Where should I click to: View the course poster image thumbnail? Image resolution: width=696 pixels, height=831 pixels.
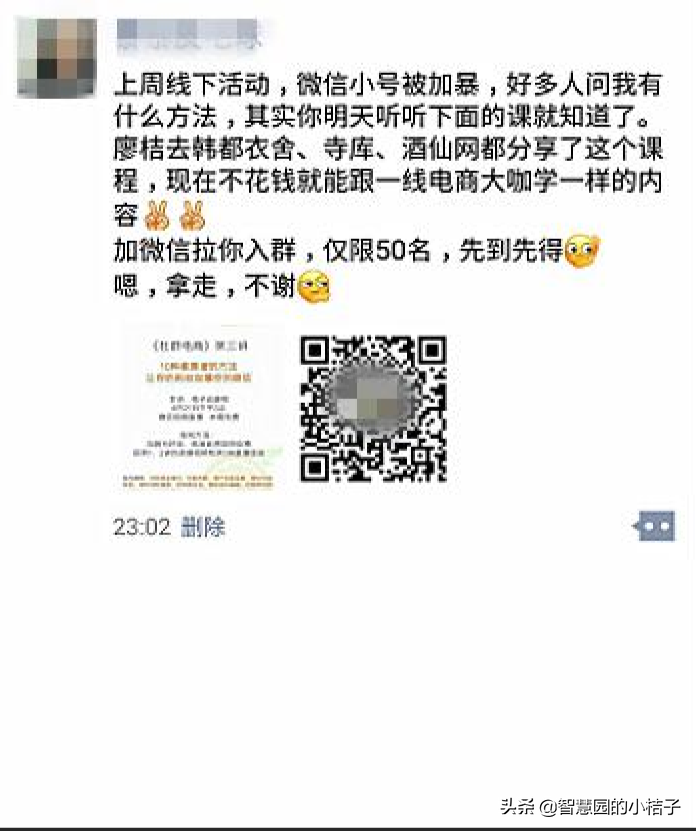pos(201,408)
